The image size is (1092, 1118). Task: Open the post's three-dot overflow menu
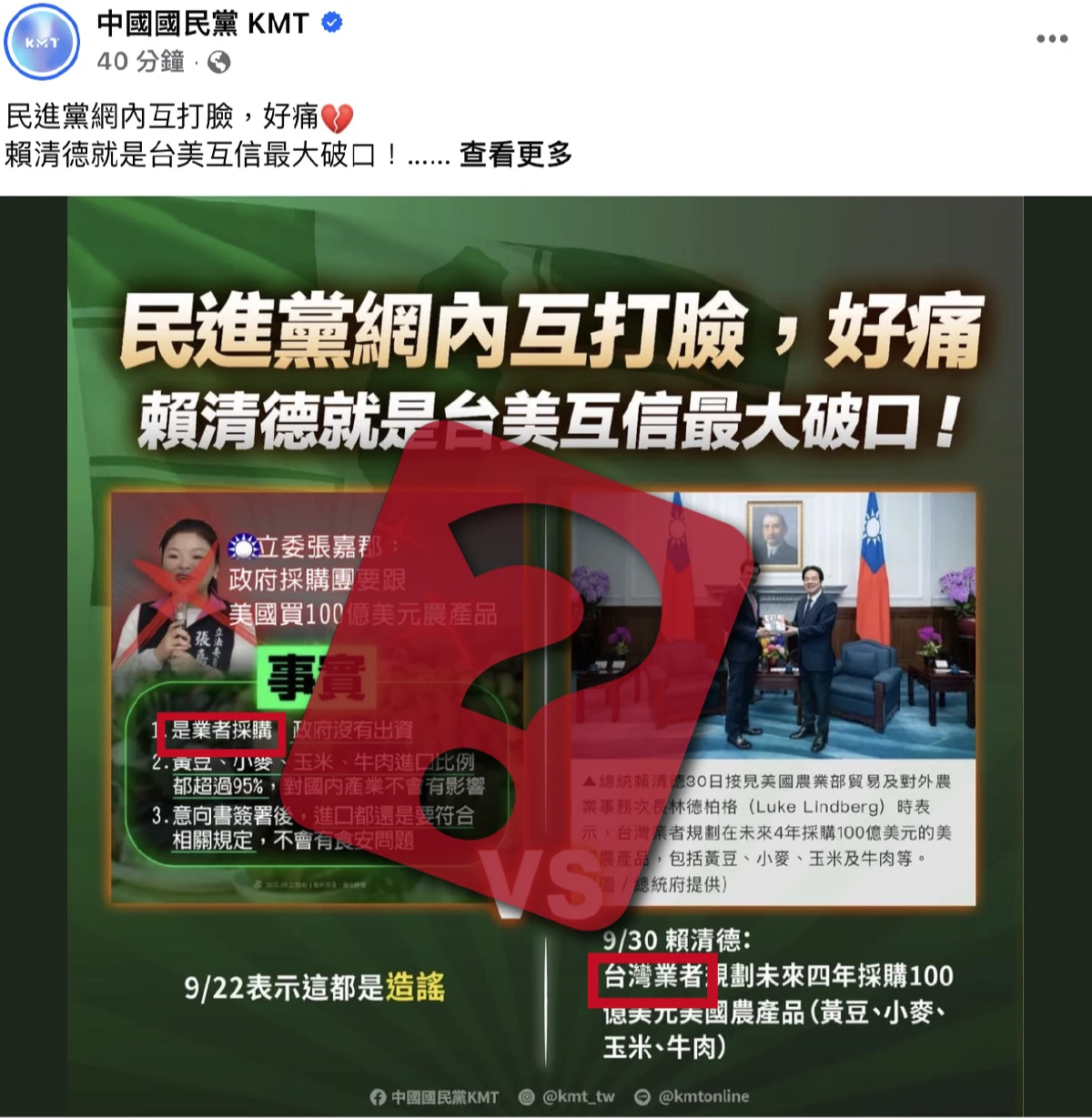pyautogui.click(x=1051, y=39)
